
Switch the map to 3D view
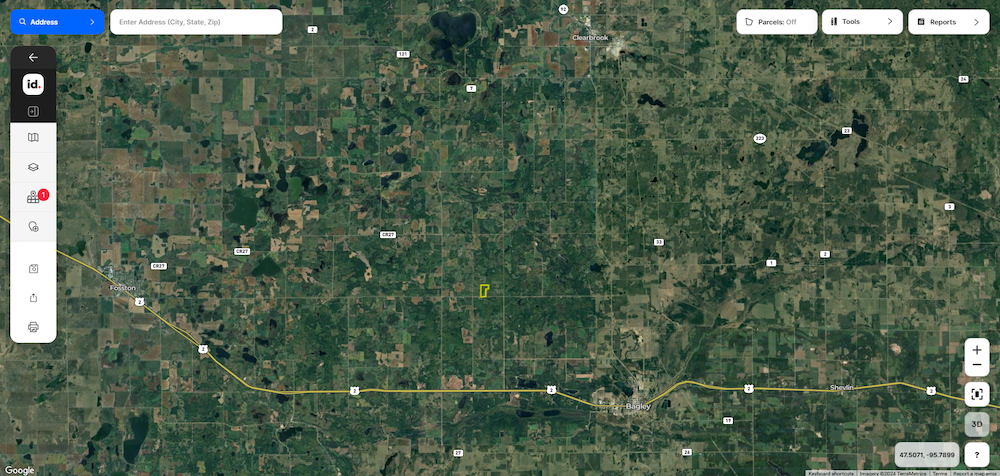click(x=977, y=424)
